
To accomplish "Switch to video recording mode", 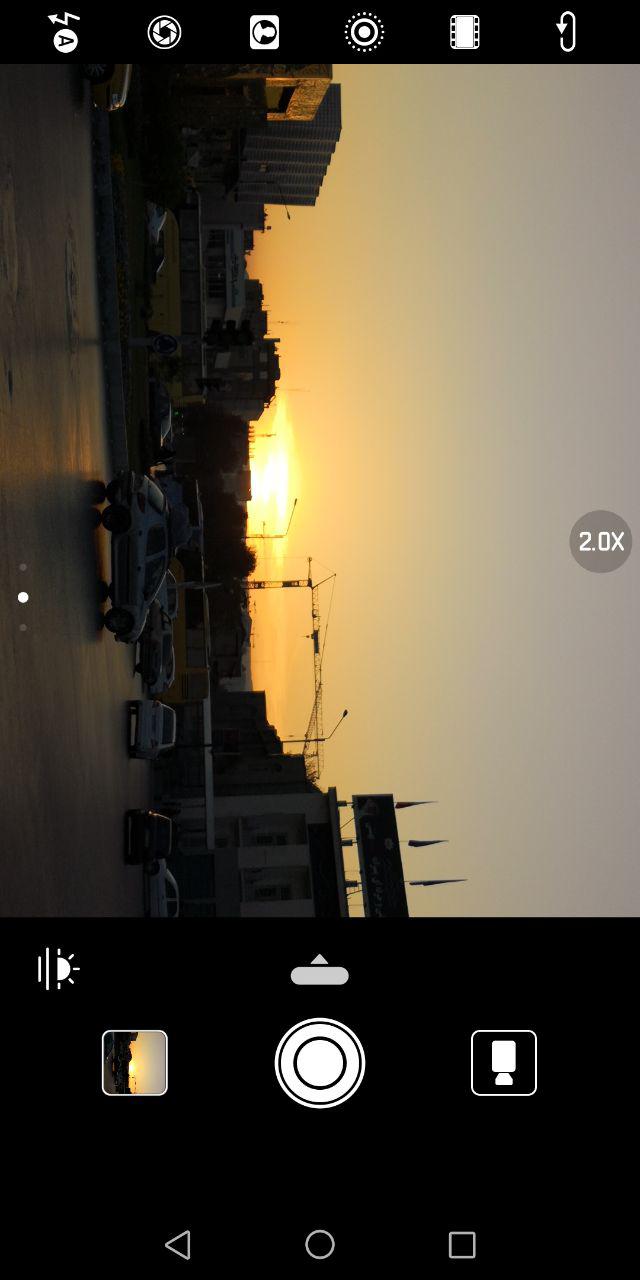I will [x=504, y=1063].
